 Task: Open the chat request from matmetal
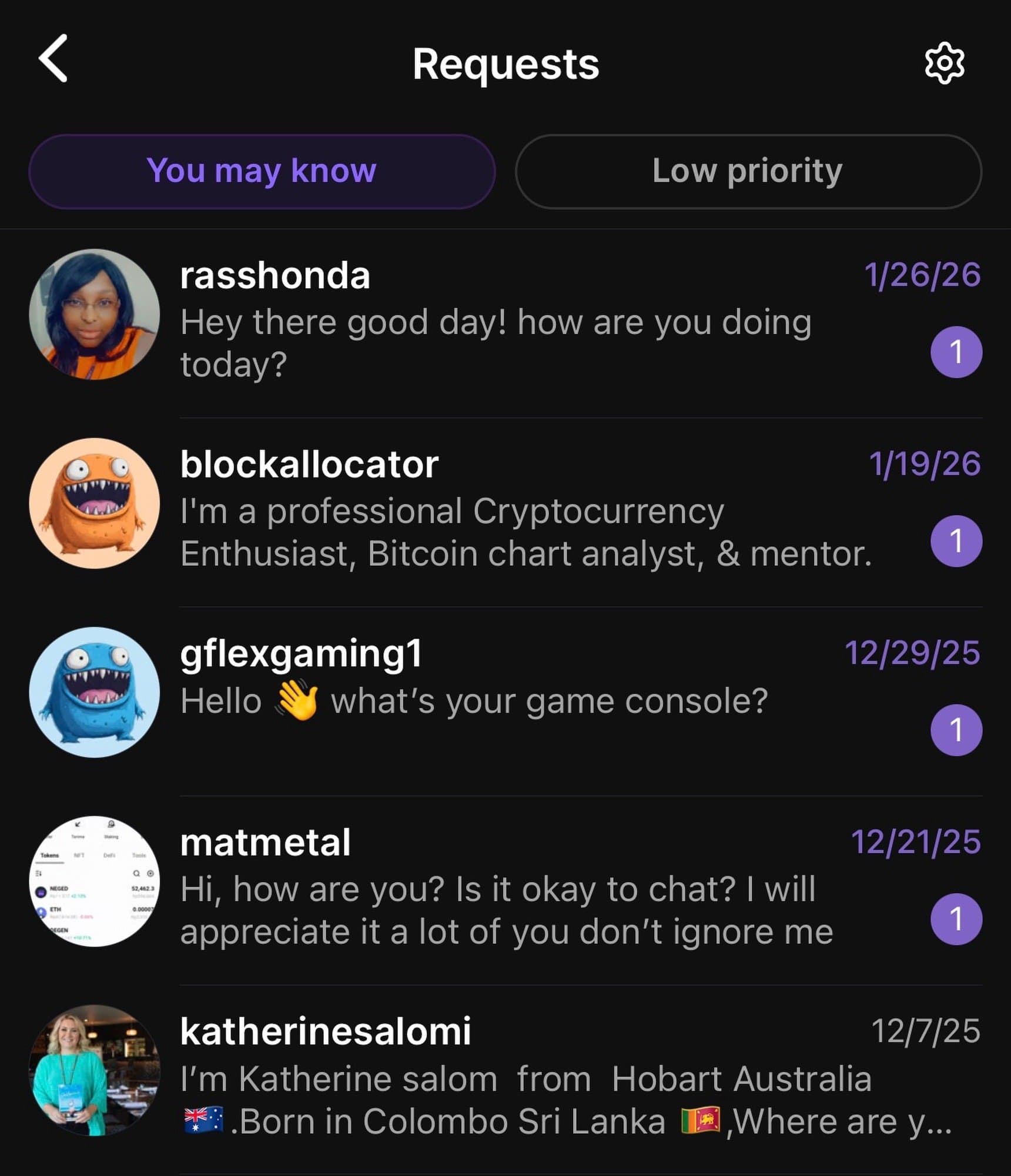(505, 888)
